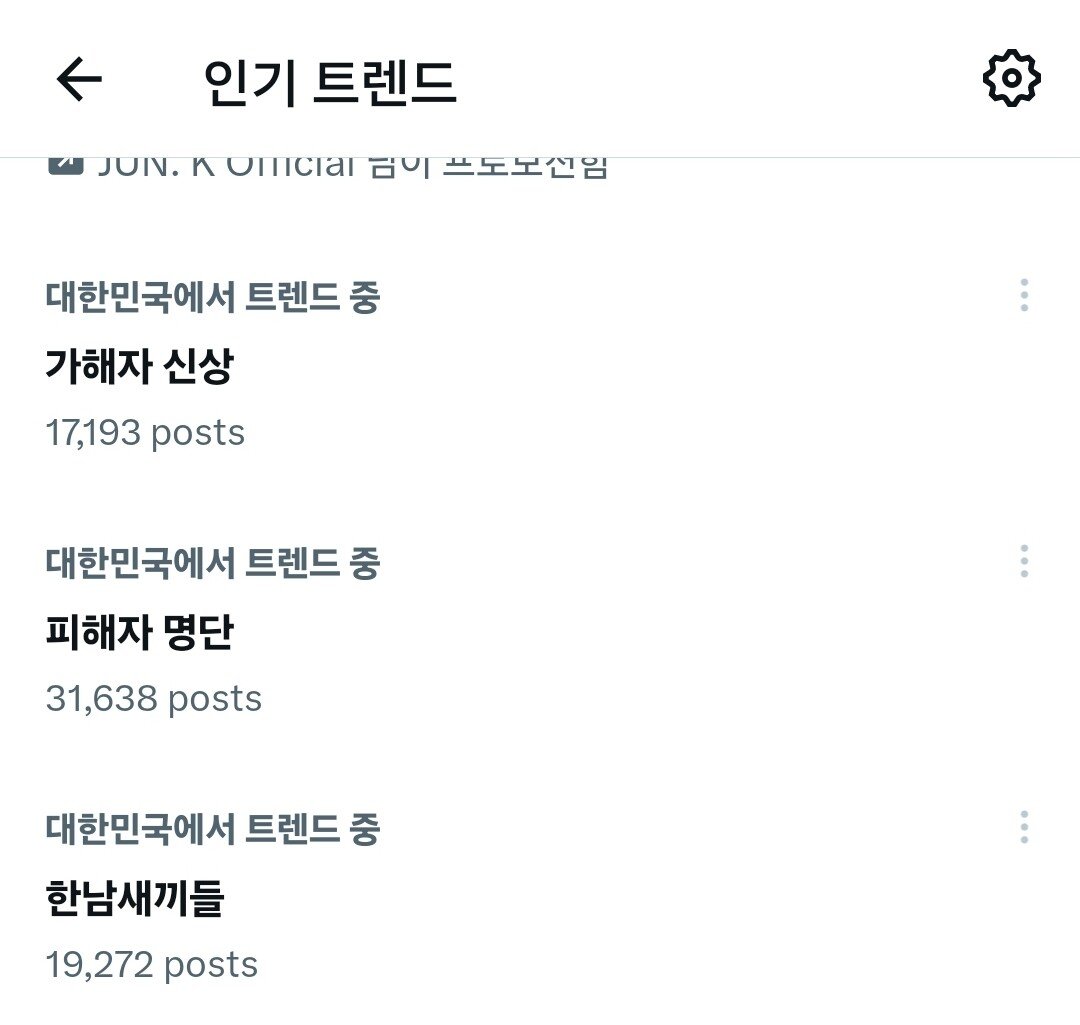
Task: Open the 가해자 신상 trending topic
Action: (140, 368)
